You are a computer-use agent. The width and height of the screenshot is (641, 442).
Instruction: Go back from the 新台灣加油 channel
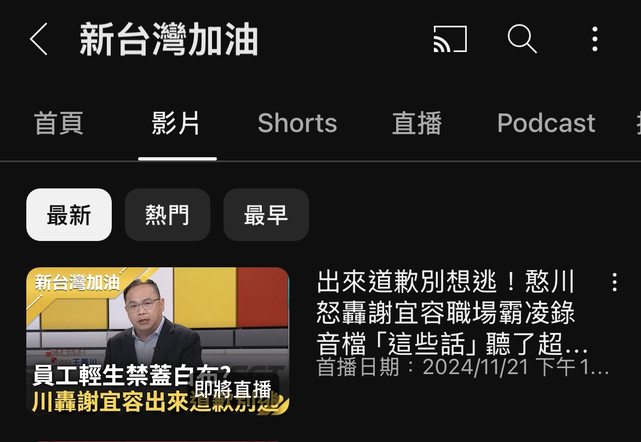(x=38, y=40)
